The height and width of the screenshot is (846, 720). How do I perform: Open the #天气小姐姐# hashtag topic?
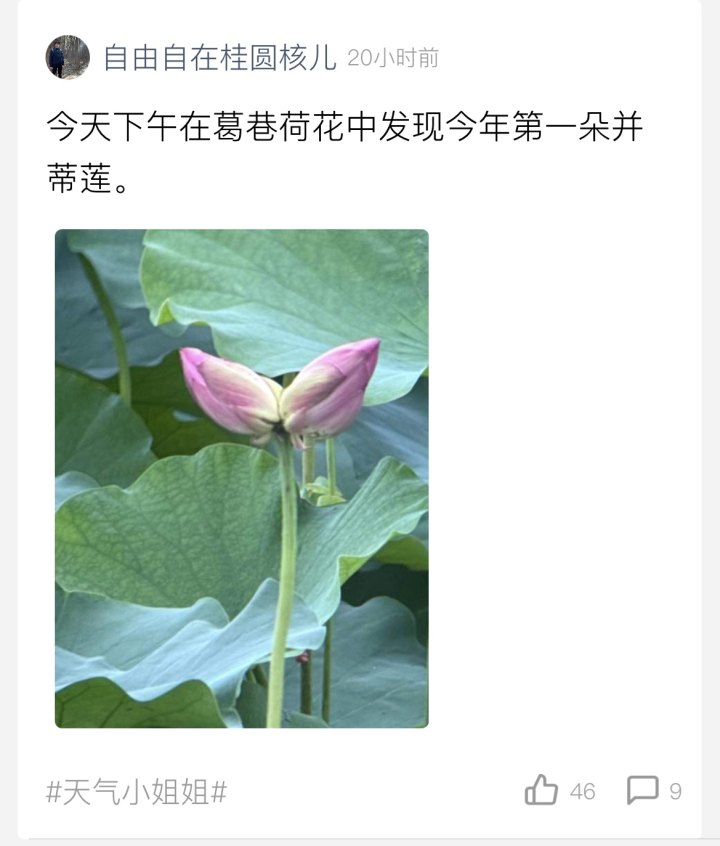click(137, 792)
